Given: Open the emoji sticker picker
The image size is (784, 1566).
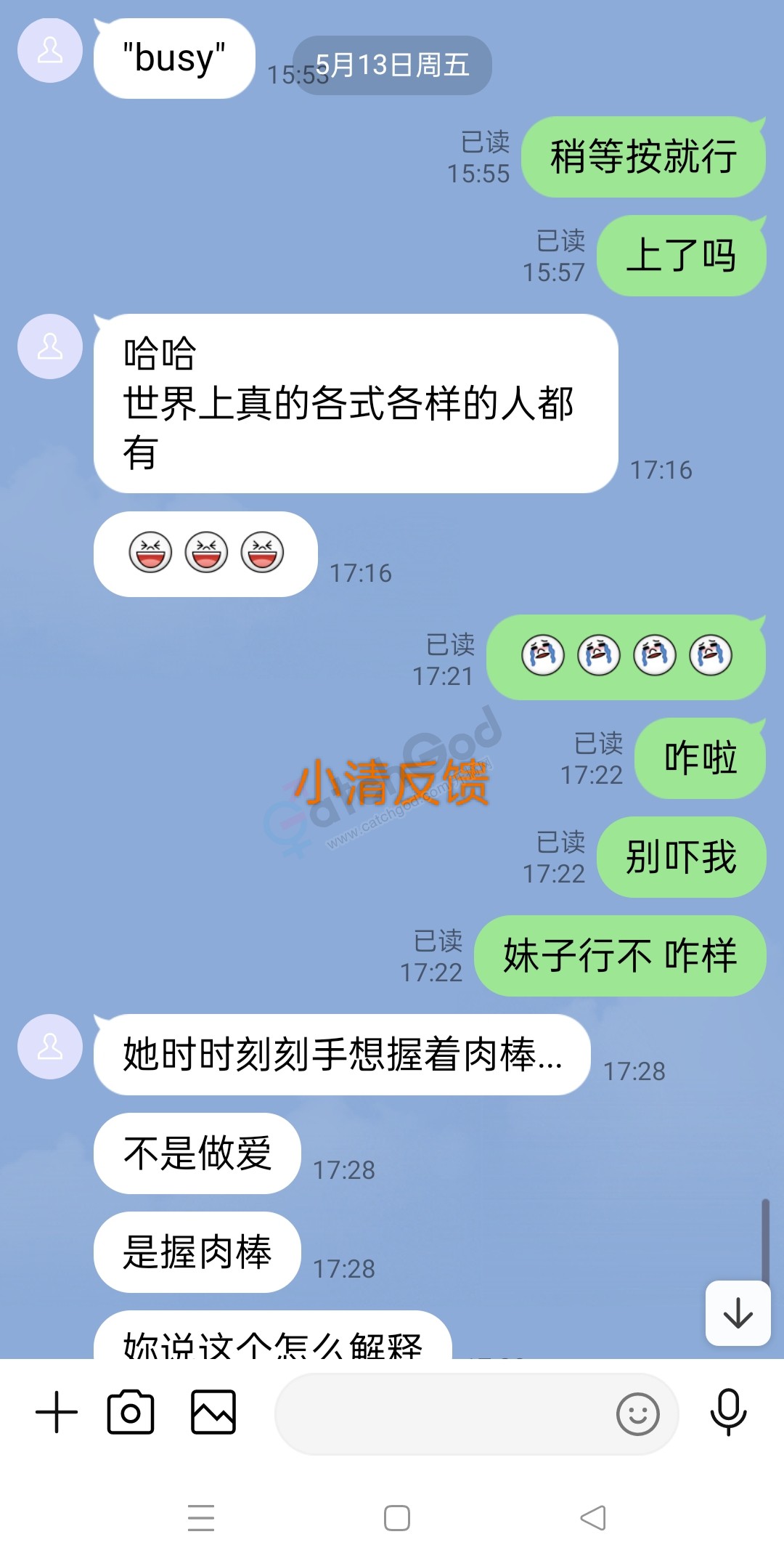Looking at the screenshot, I should click(637, 1414).
